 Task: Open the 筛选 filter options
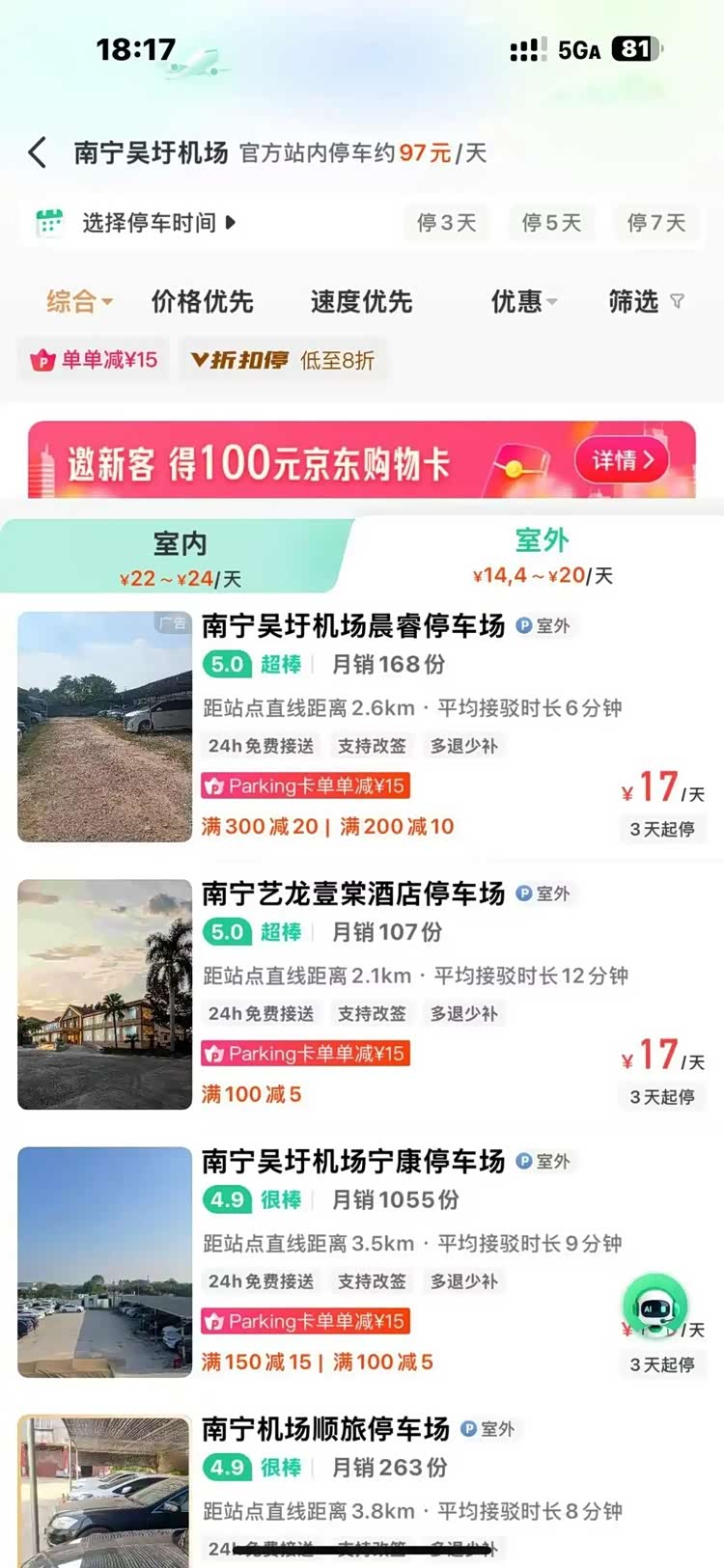point(645,301)
